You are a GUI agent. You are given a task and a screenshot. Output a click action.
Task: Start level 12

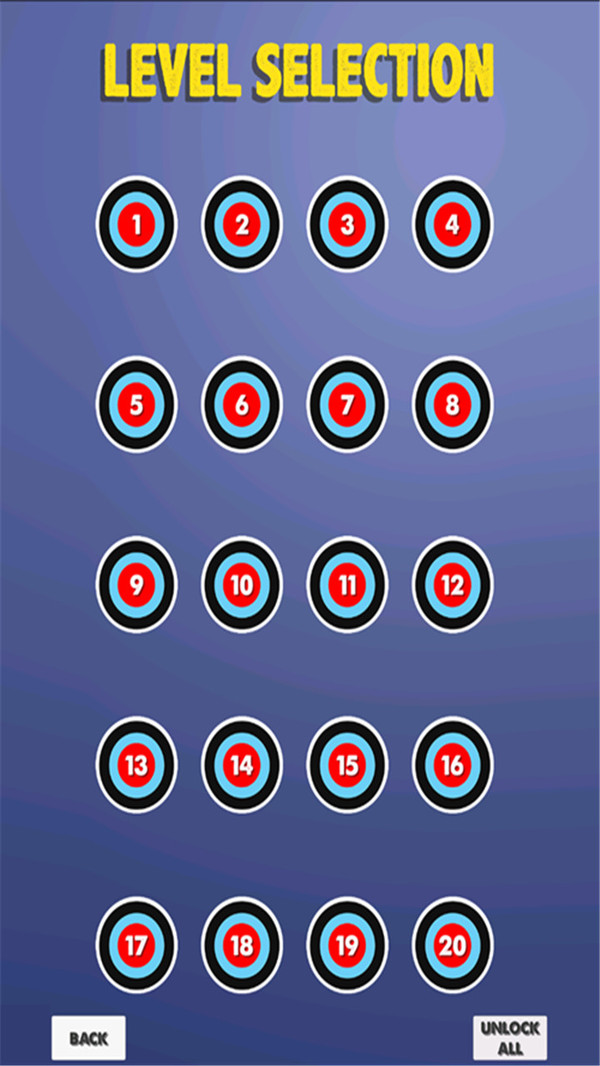453,585
